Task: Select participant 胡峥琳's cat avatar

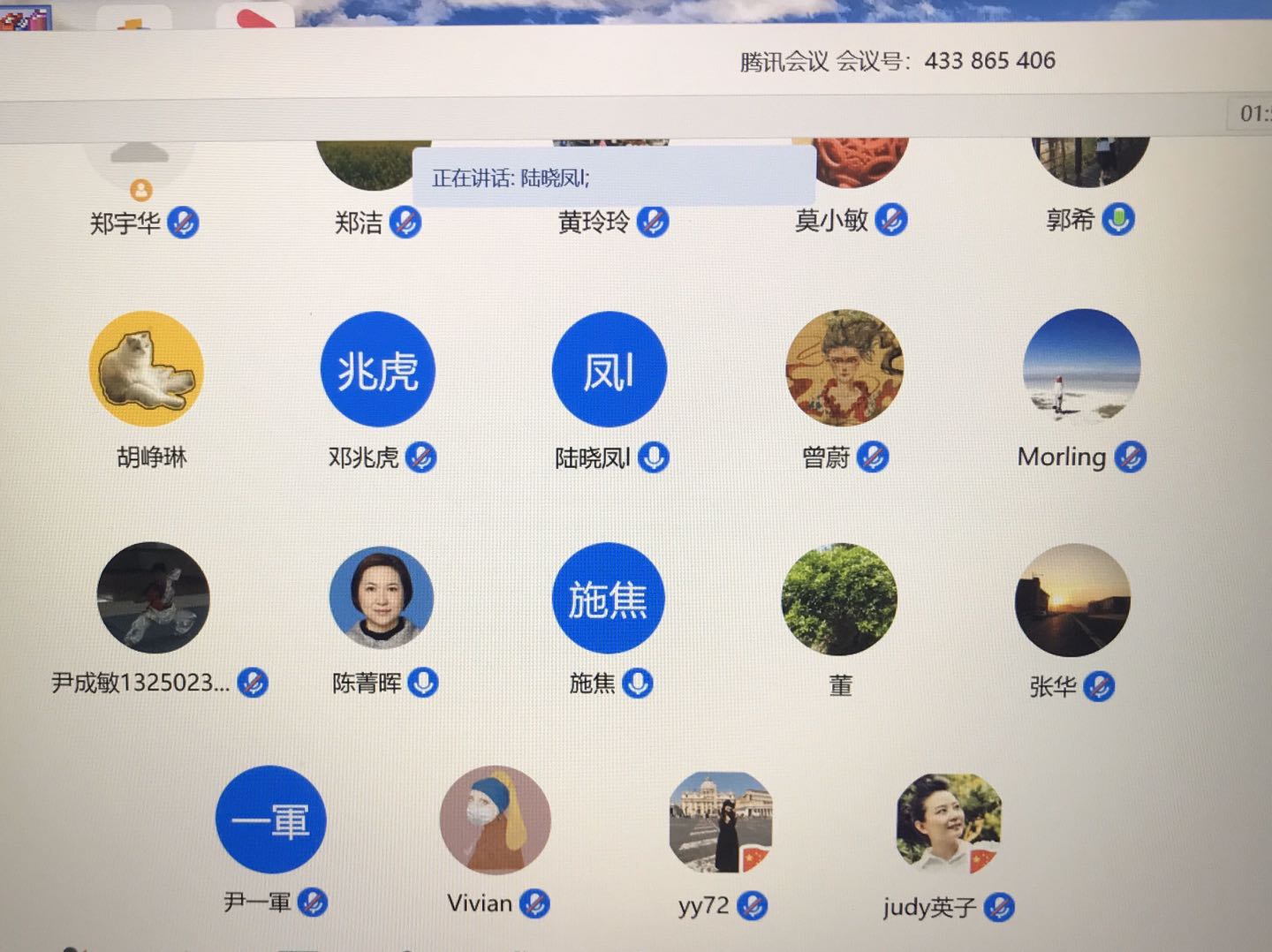Action: (147, 369)
